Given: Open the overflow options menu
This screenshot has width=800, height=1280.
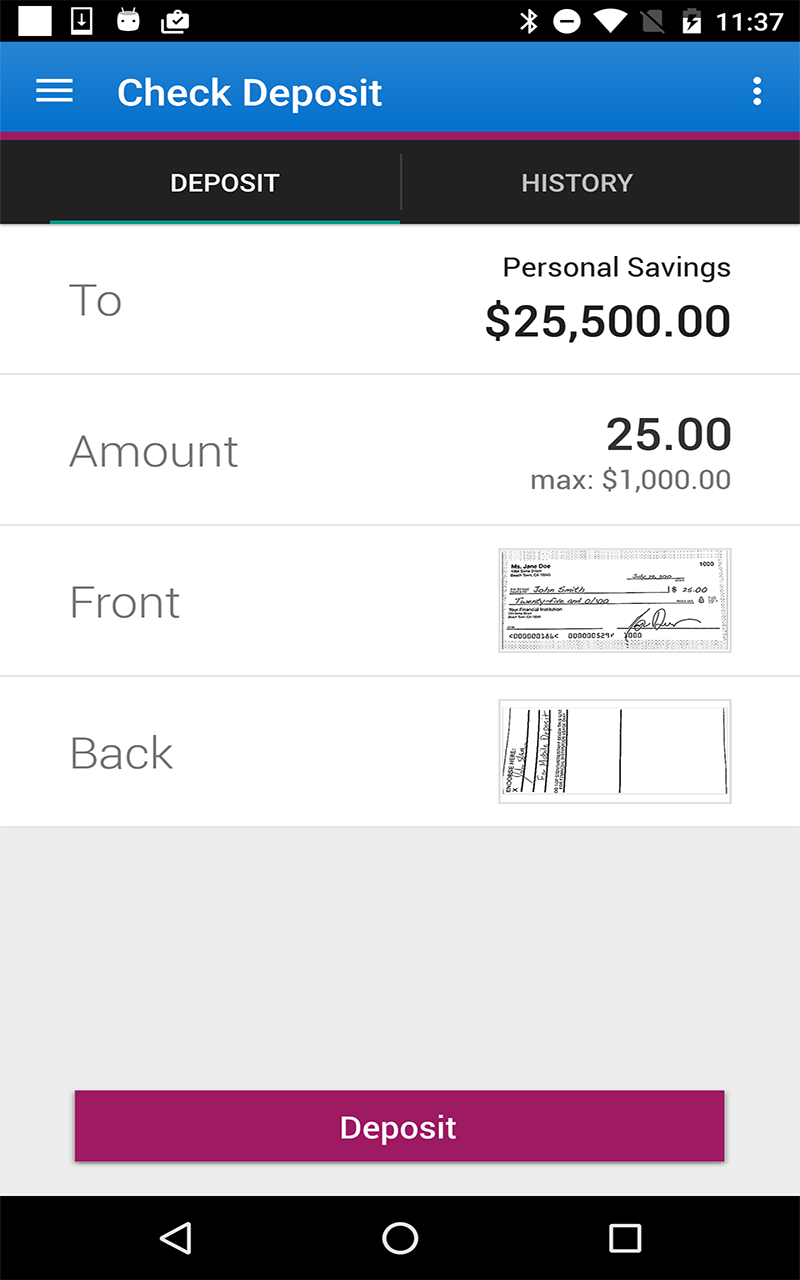Looking at the screenshot, I should [757, 90].
